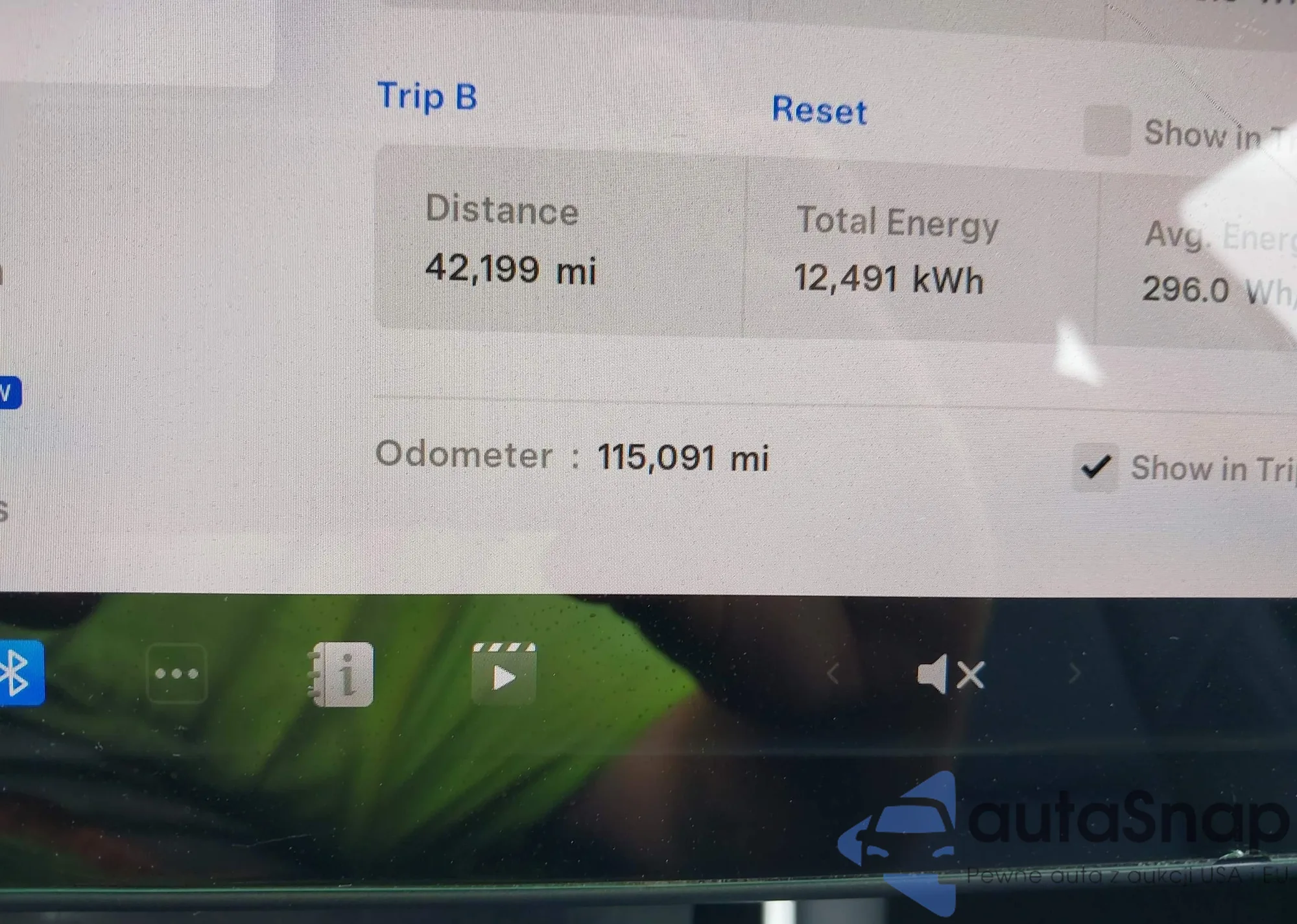The image size is (1297, 924).
Task: Reset the Trip B statistics
Action: coord(818,110)
